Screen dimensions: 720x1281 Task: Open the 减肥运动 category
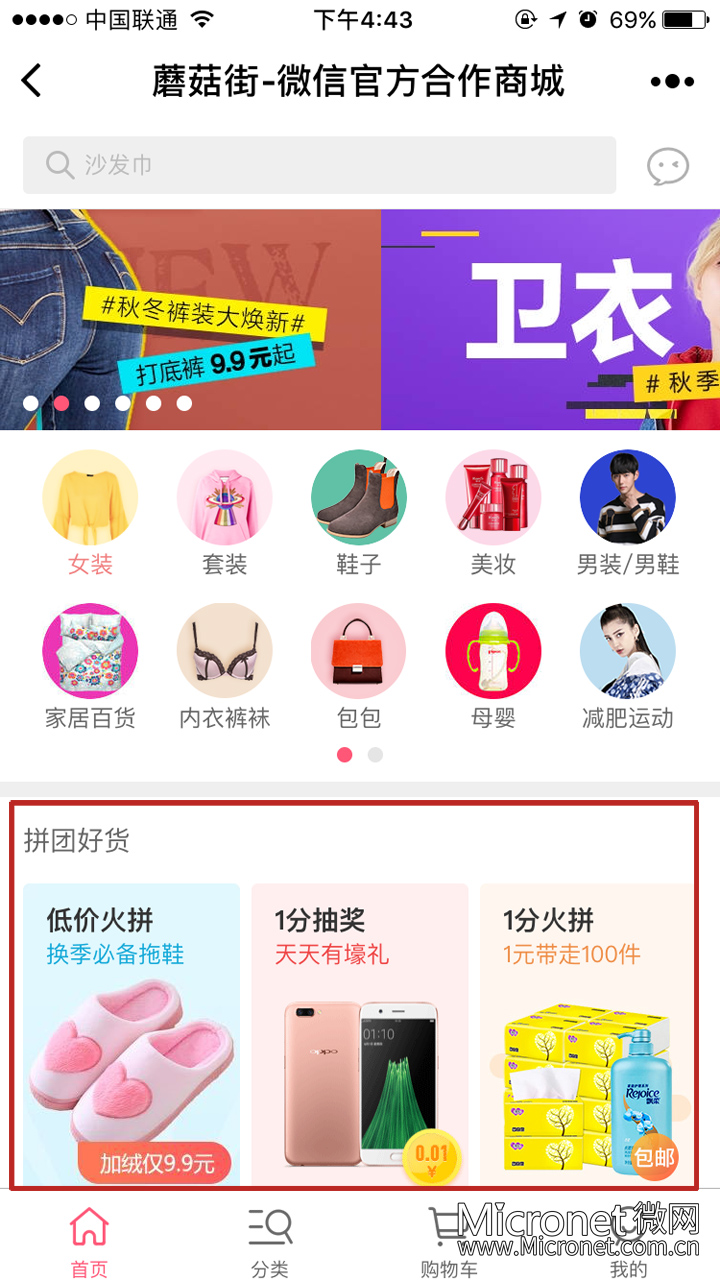click(x=628, y=667)
